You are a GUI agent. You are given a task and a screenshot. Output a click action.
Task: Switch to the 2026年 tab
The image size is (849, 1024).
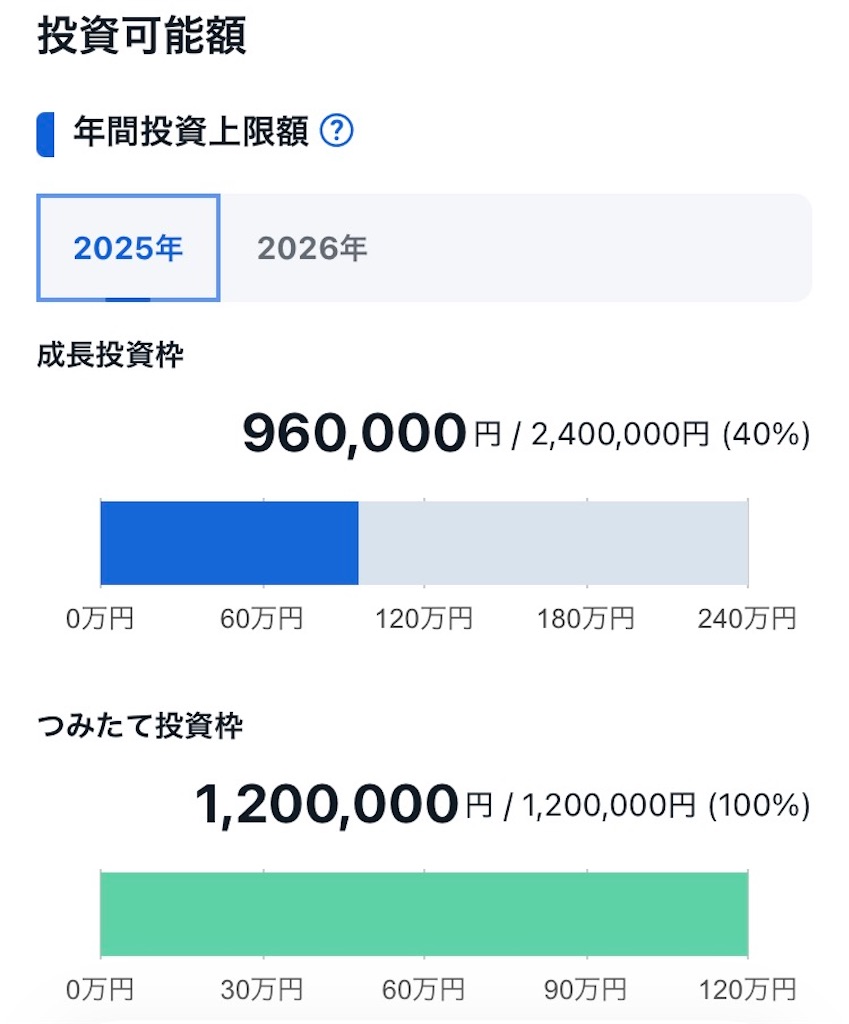pos(312,248)
